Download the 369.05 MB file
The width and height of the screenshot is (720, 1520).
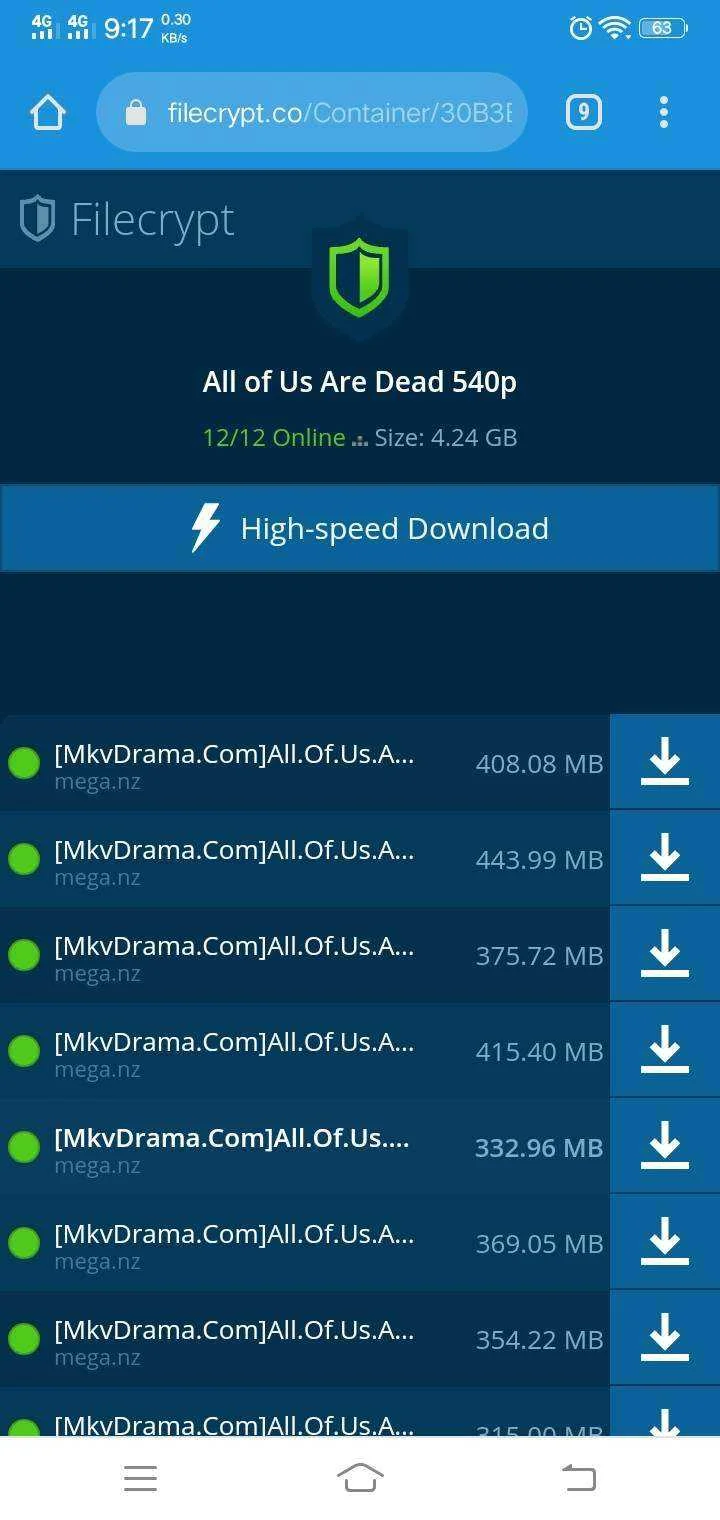[665, 1242]
